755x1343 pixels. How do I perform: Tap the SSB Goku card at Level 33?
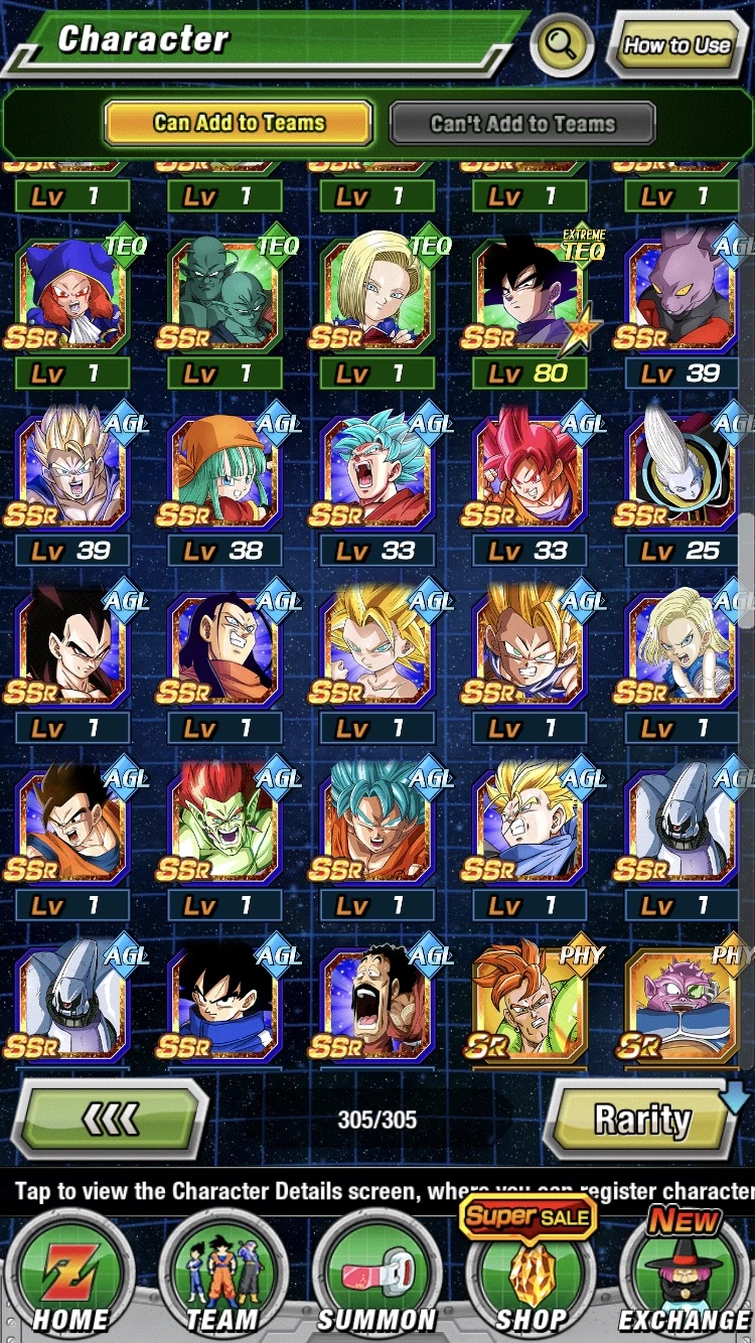[376, 470]
